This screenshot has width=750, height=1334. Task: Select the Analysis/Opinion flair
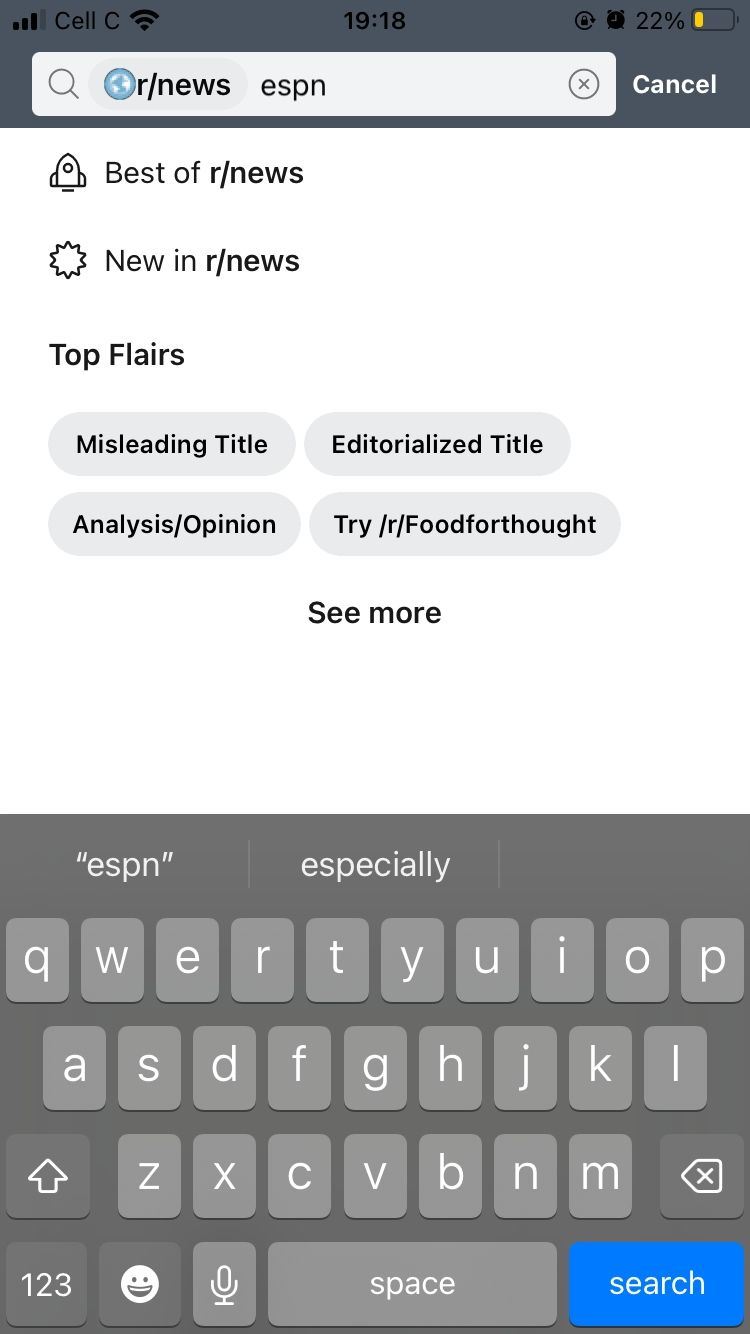click(174, 524)
